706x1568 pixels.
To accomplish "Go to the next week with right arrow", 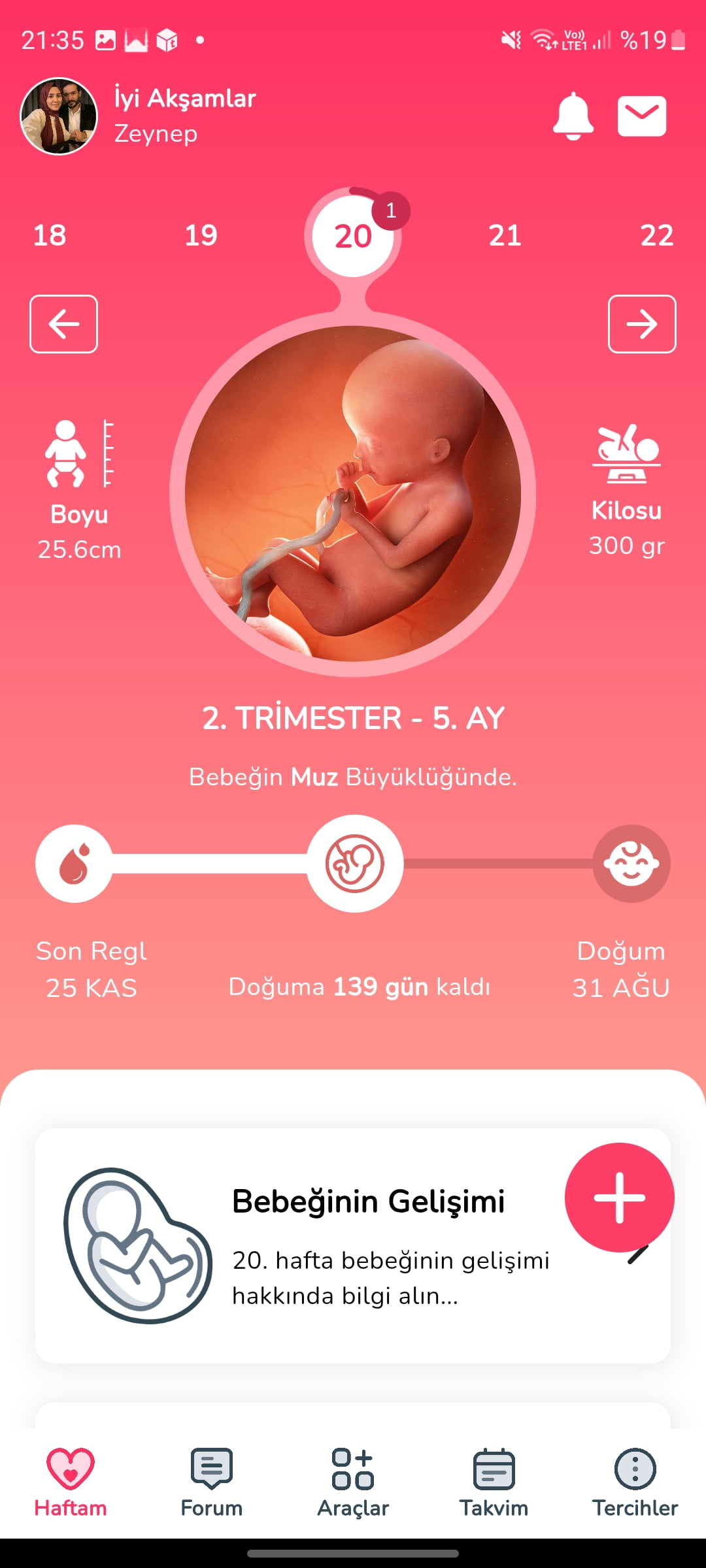I will 642,324.
